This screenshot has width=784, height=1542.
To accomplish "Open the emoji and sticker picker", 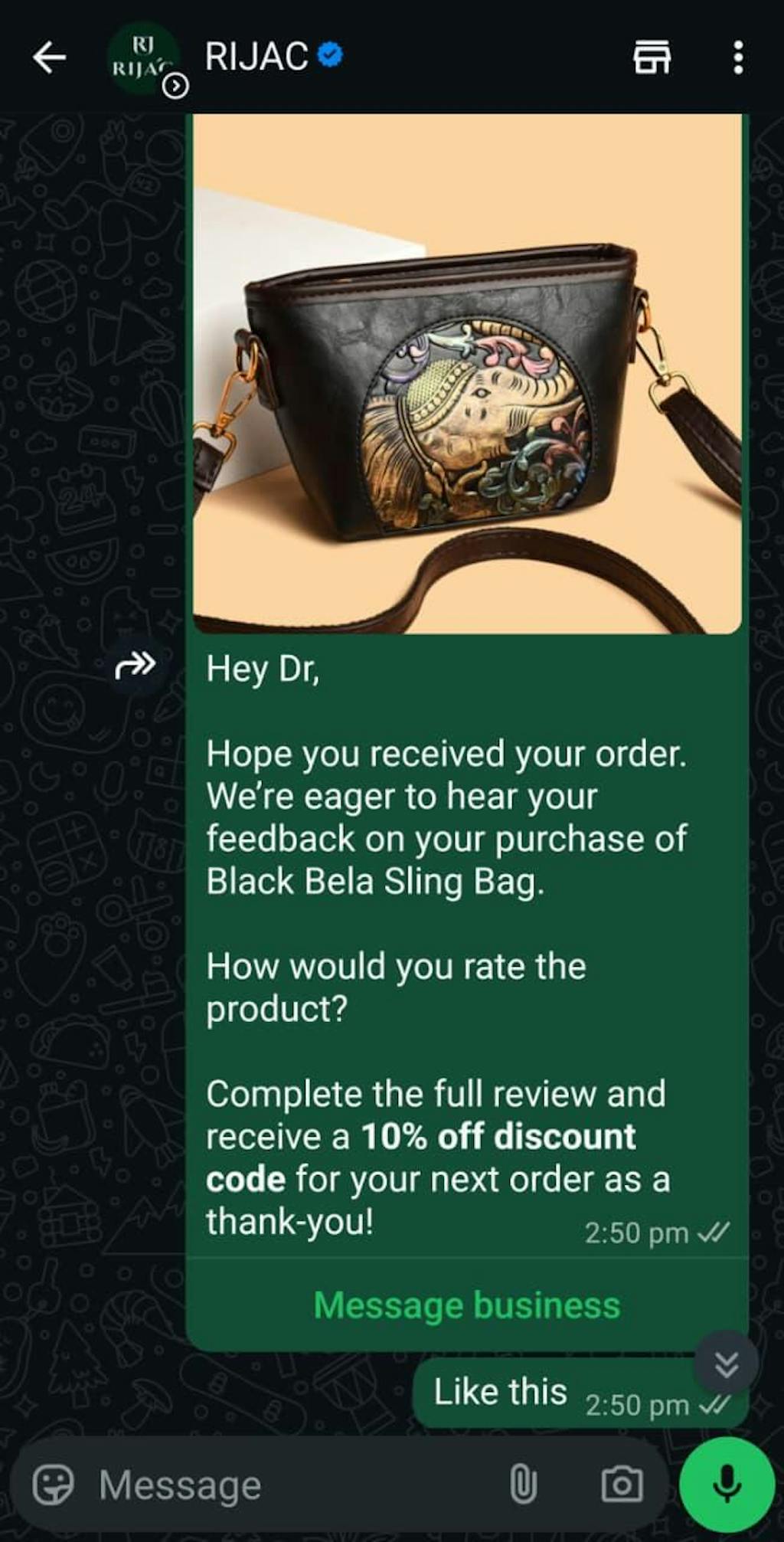I will (54, 1485).
